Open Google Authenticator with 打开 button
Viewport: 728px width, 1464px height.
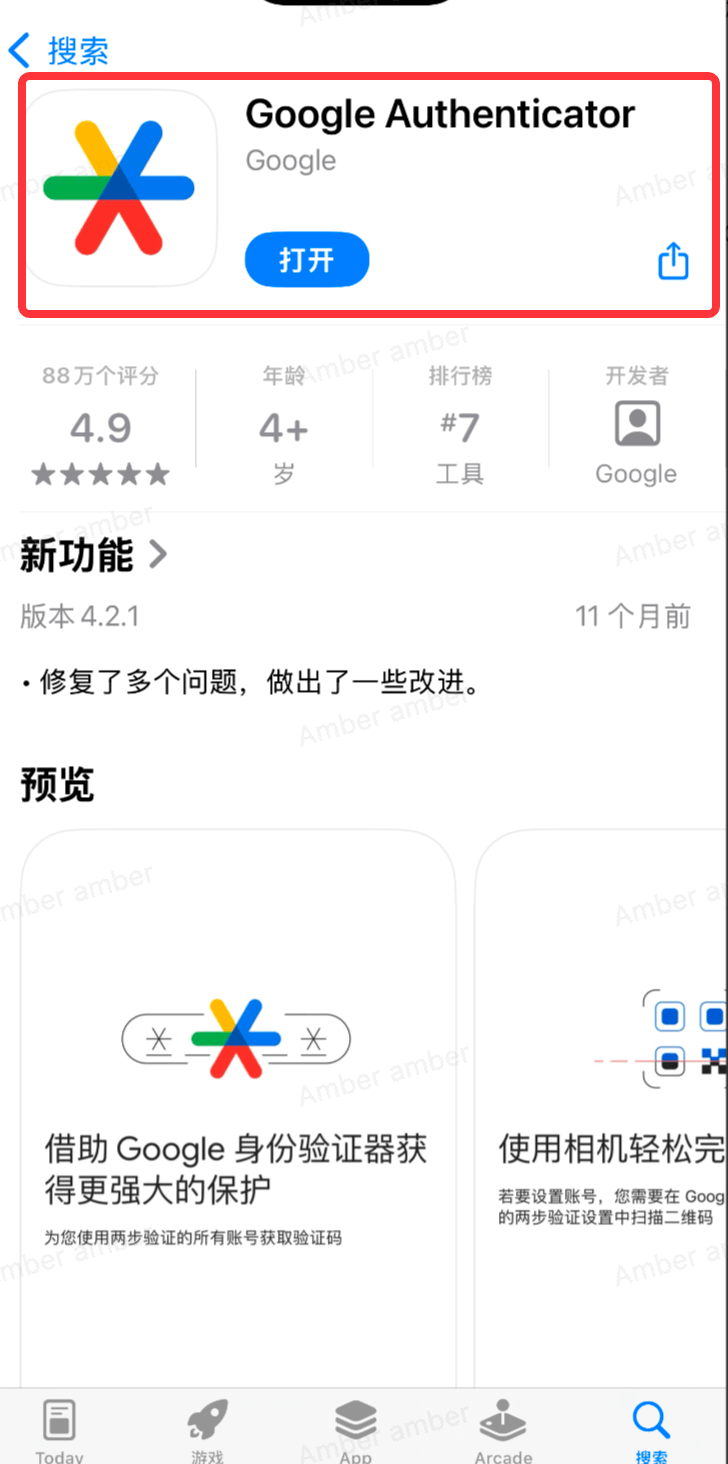[x=307, y=260]
